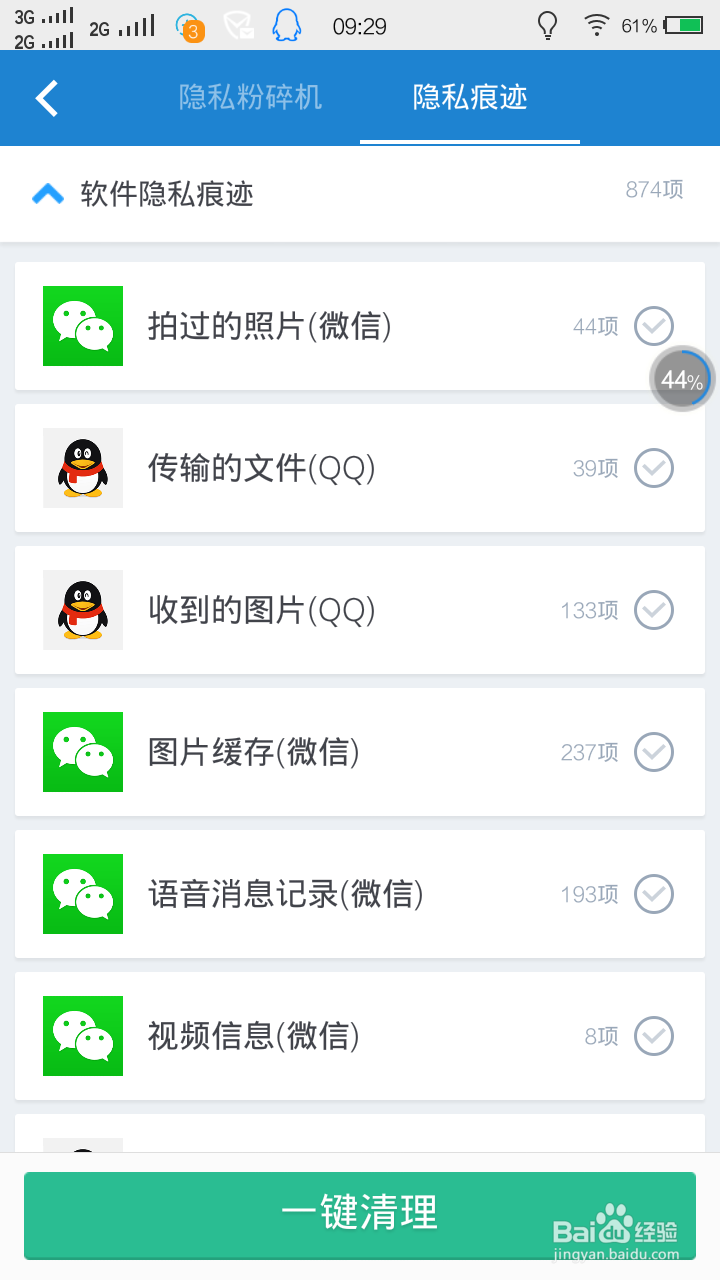Collapse the 软件隐私痕迹 section
Screen dimensions: 720x1280
pyautogui.click(x=48, y=193)
